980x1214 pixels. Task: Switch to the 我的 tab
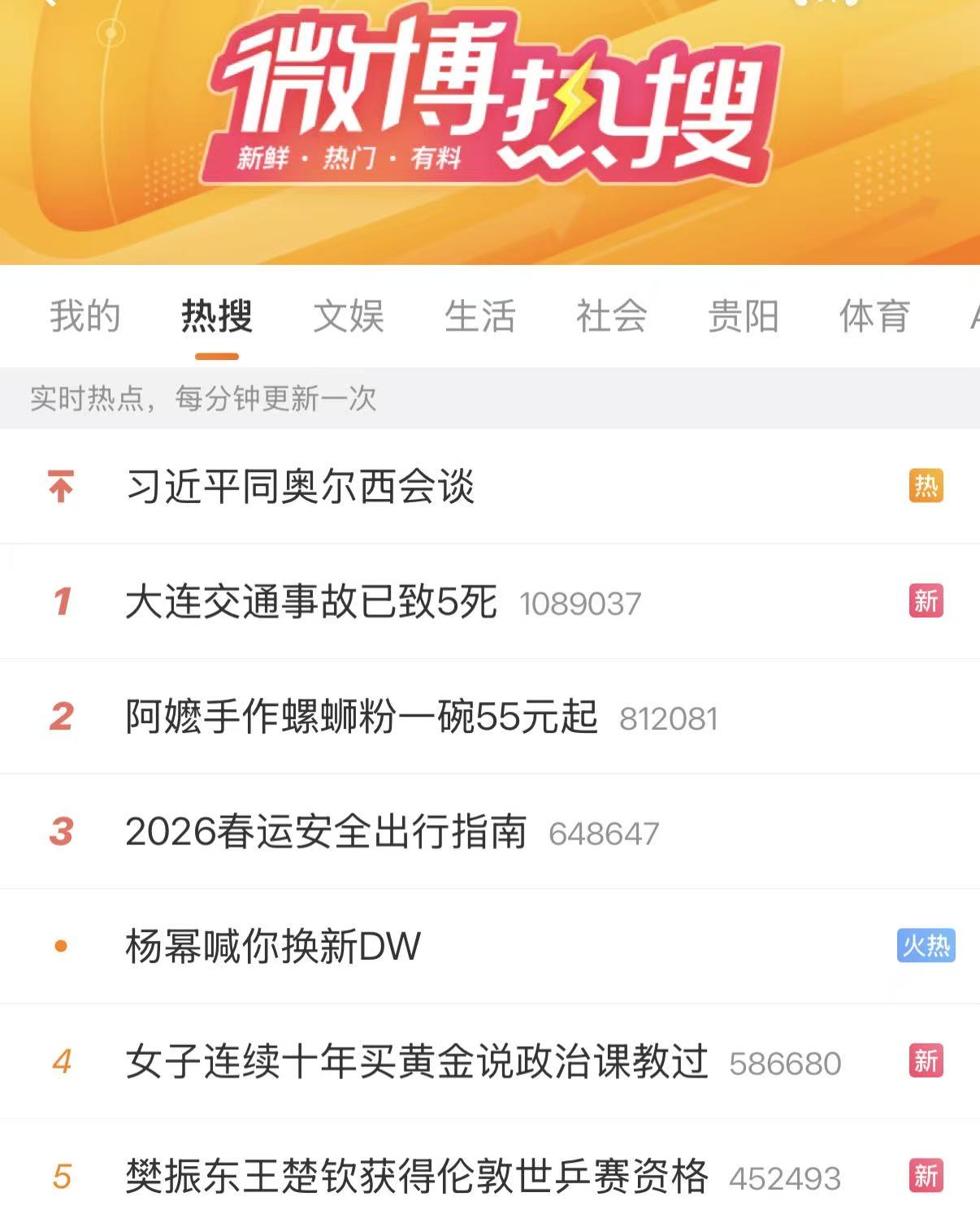pyautogui.click(x=85, y=316)
